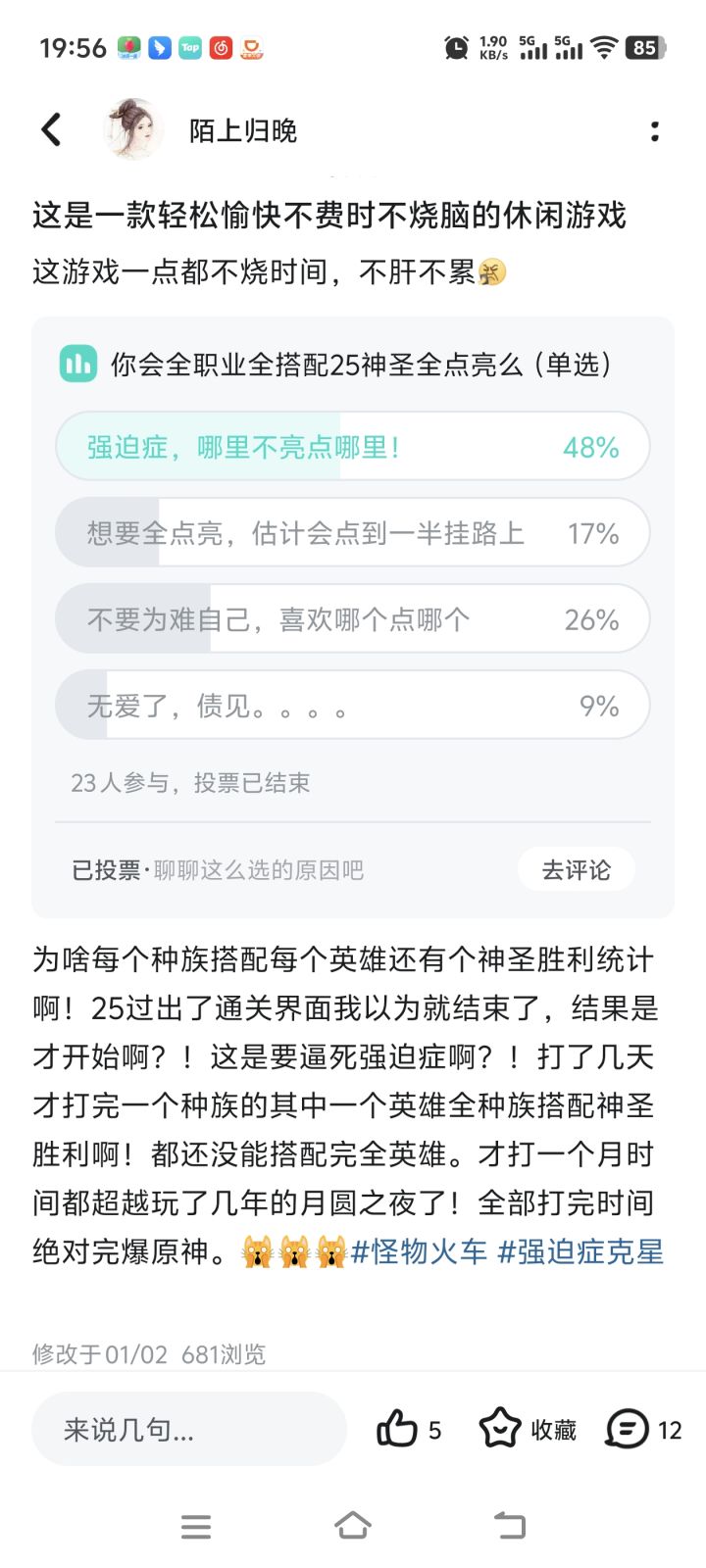This screenshot has width=706, height=1568.
Task: Open the recent apps menu button
Action: (196, 1526)
